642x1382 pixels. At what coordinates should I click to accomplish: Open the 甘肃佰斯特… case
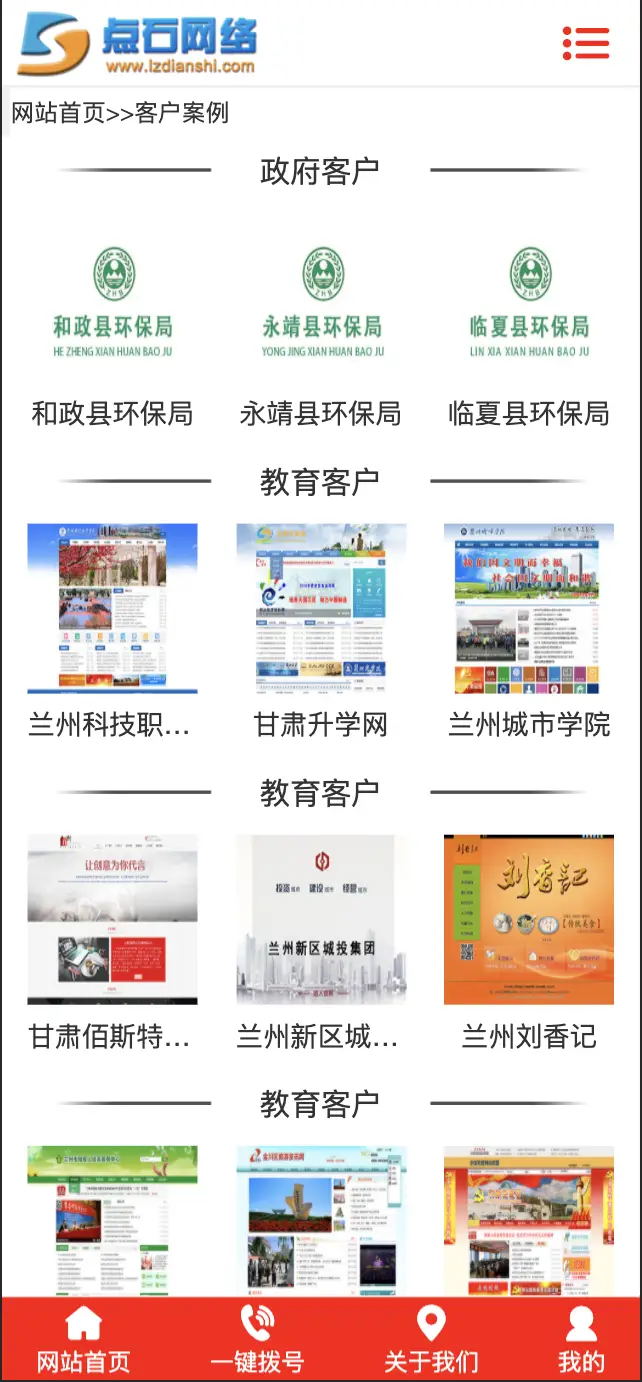point(112,920)
